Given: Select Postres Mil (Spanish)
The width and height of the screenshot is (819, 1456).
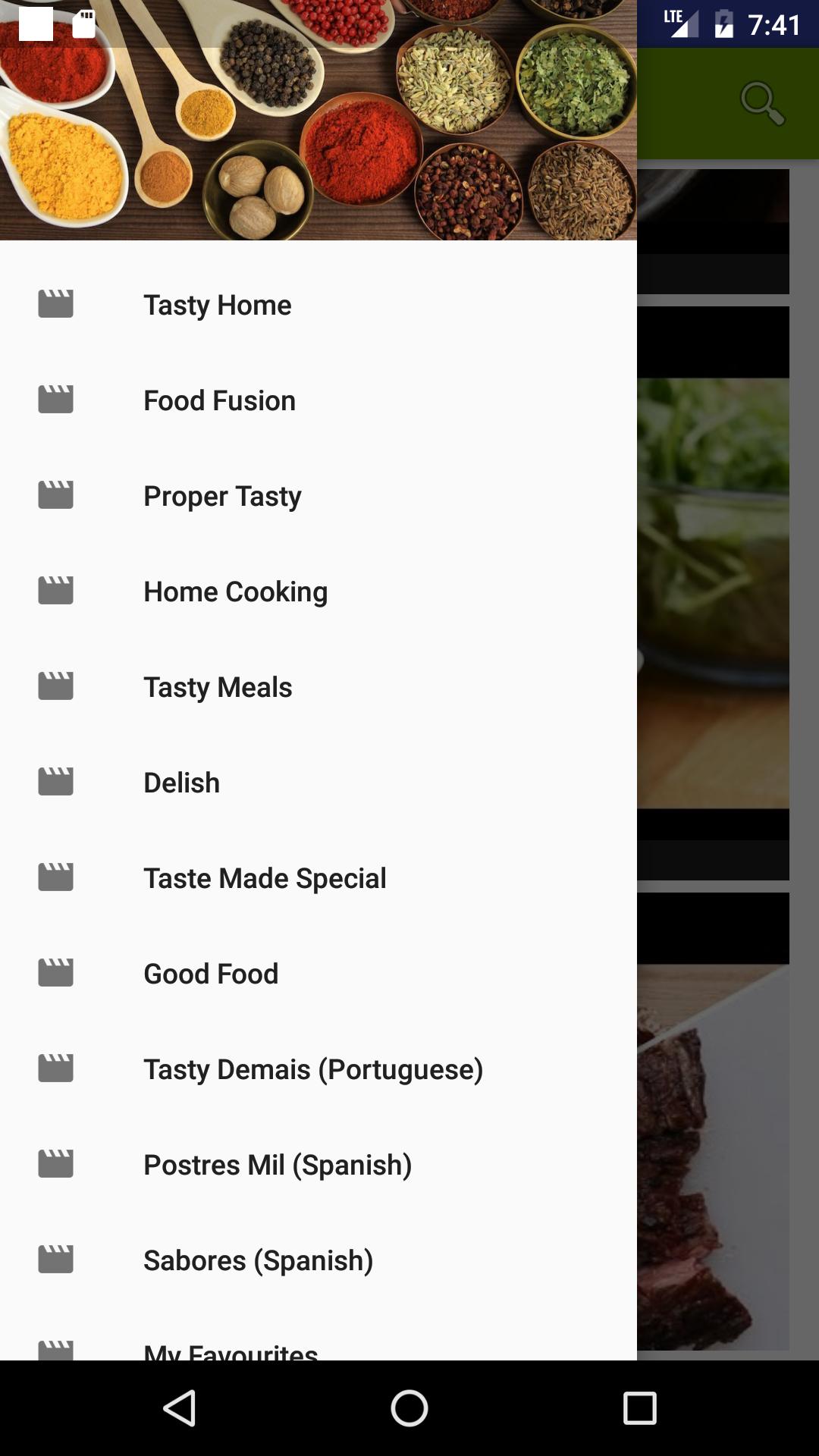Looking at the screenshot, I should click(278, 1164).
